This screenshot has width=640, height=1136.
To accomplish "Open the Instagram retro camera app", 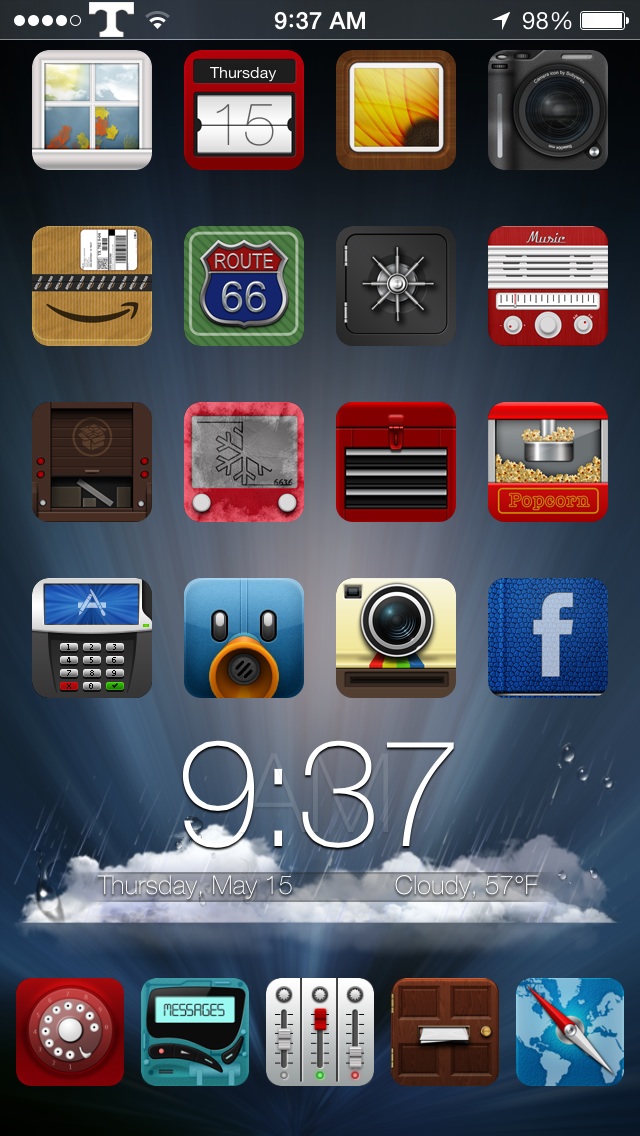I will click(x=396, y=638).
